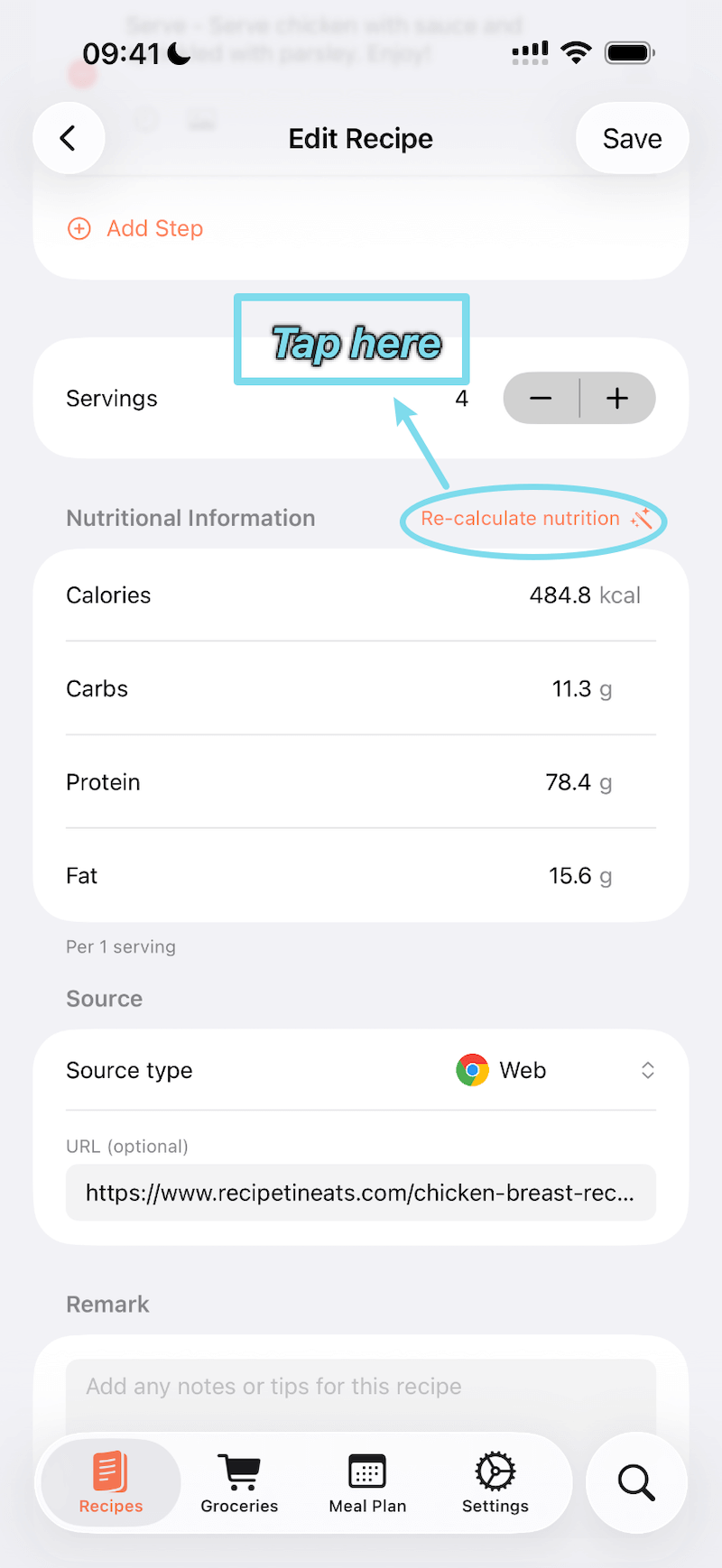Image resolution: width=722 pixels, height=1568 pixels.
Task: Tap the recipe notes text area under Remark
Action: point(360,1387)
